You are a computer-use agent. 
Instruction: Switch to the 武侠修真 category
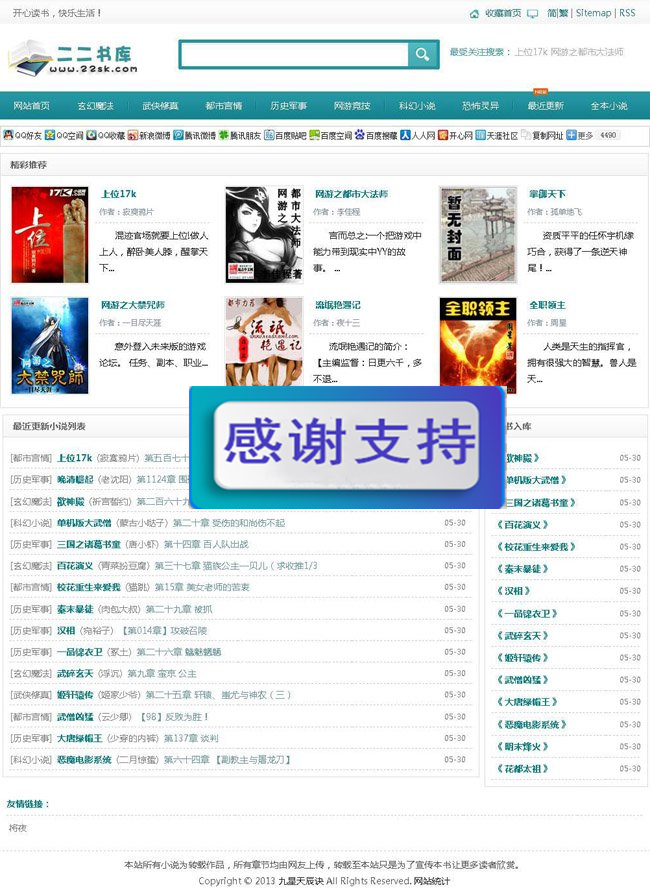160,106
